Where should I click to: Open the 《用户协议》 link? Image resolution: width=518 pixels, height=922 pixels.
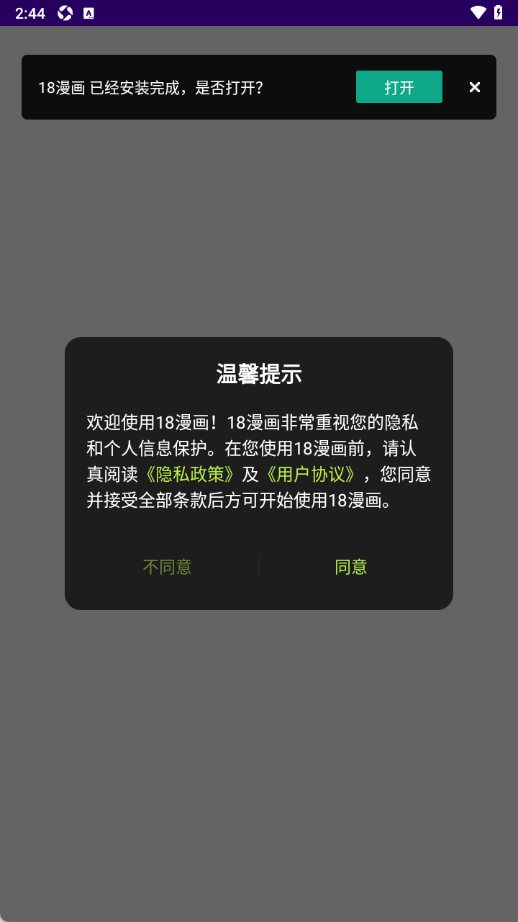tap(311, 474)
